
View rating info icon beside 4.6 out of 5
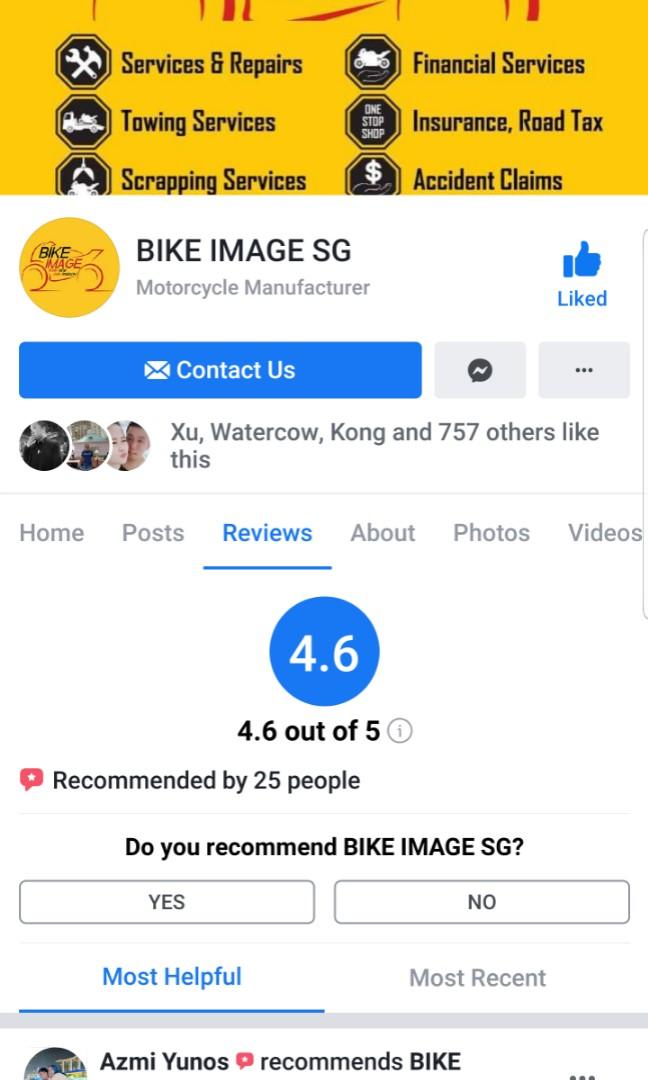coord(400,731)
